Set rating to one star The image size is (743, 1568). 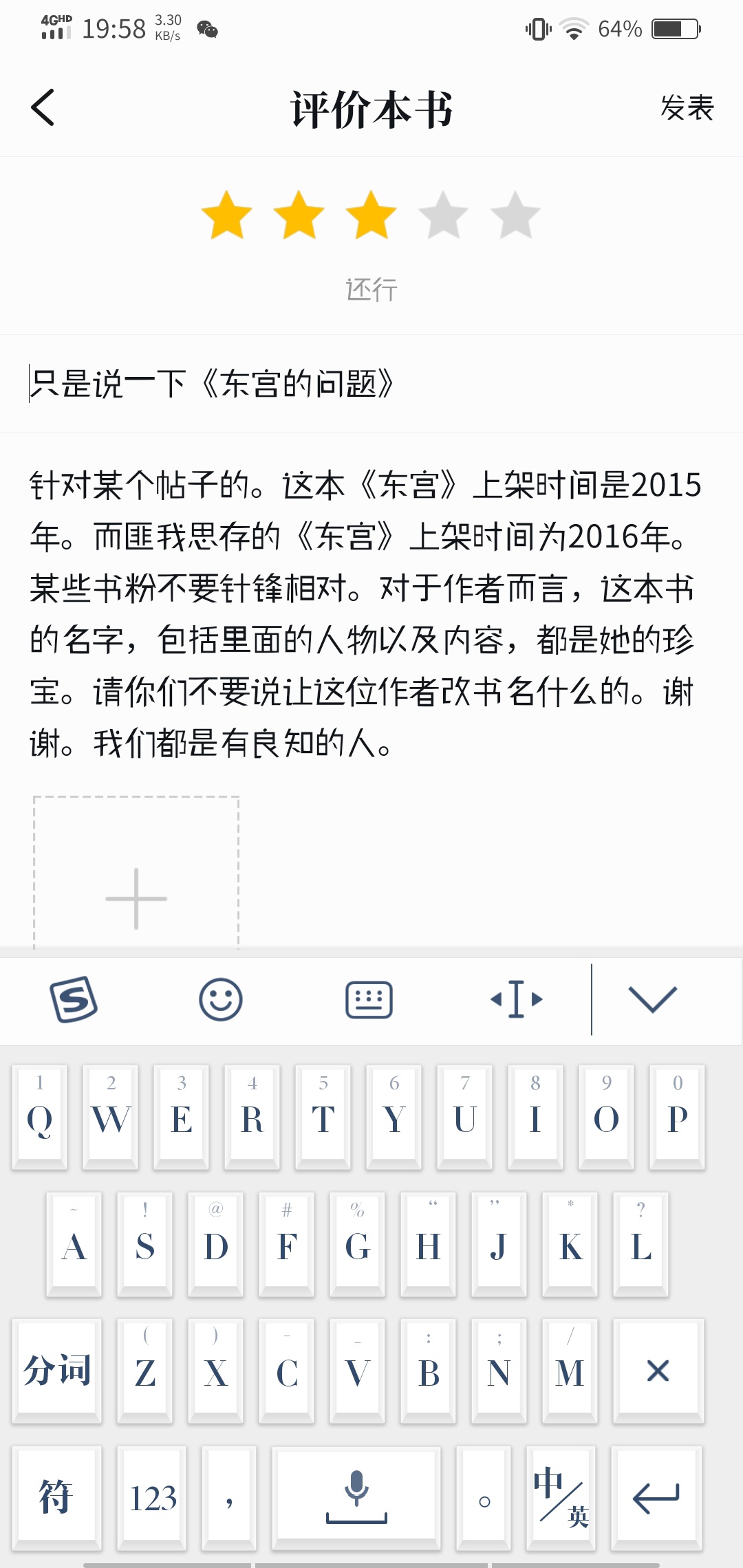226,215
